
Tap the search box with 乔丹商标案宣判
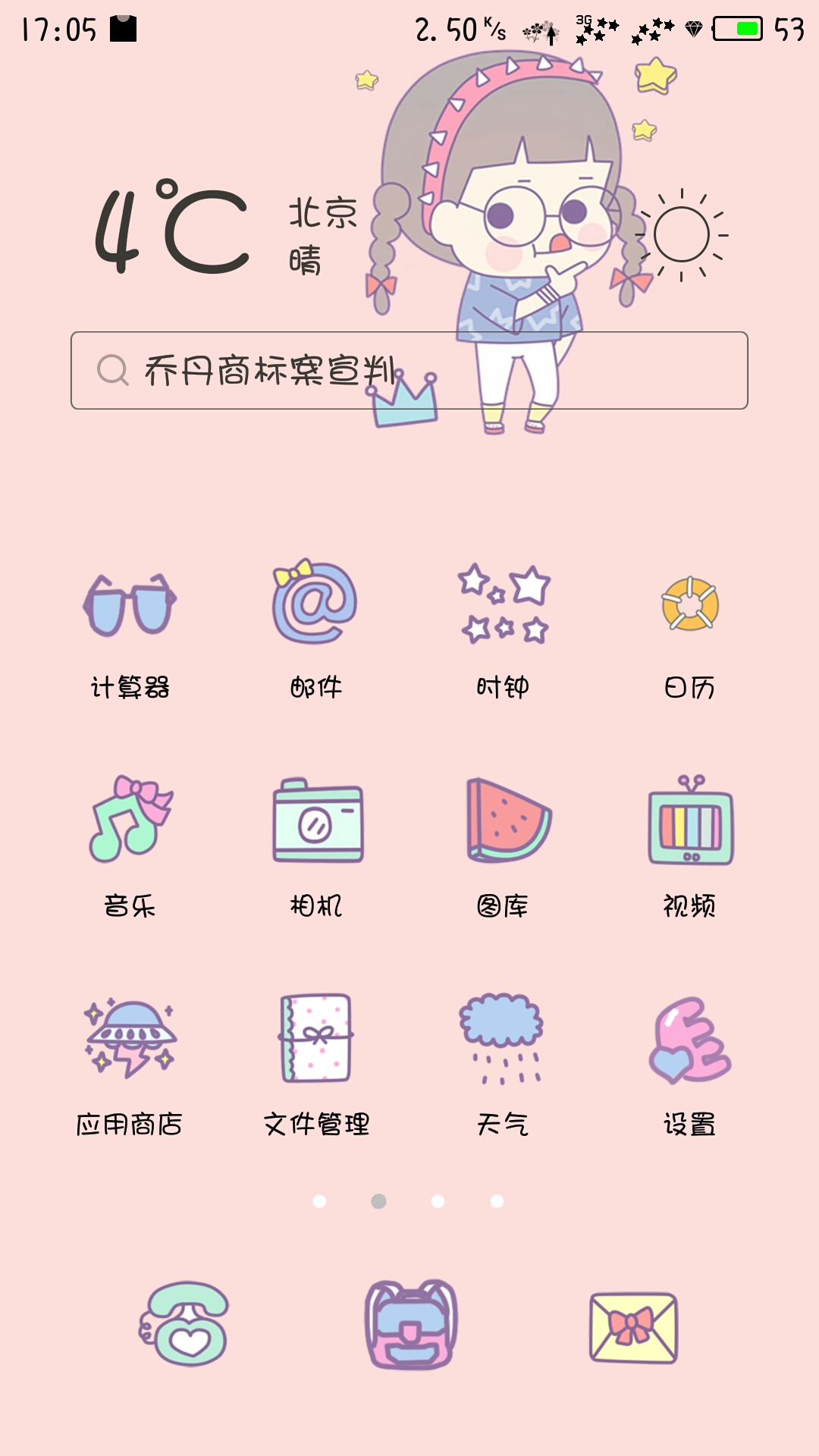(409, 371)
